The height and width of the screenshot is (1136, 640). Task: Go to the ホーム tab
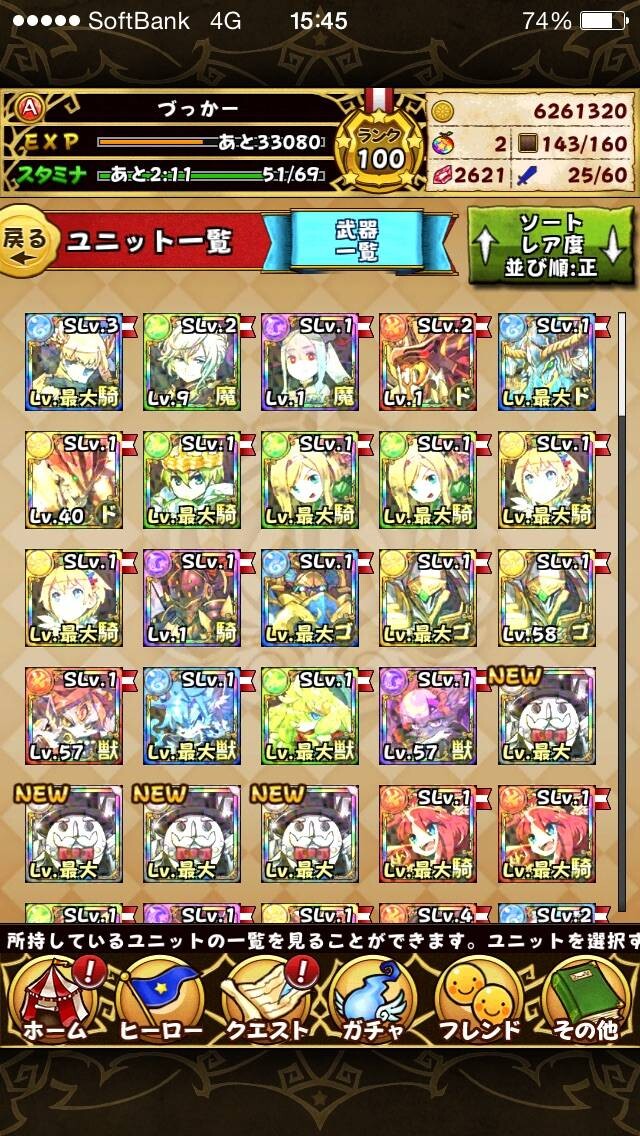tap(54, 1001)
